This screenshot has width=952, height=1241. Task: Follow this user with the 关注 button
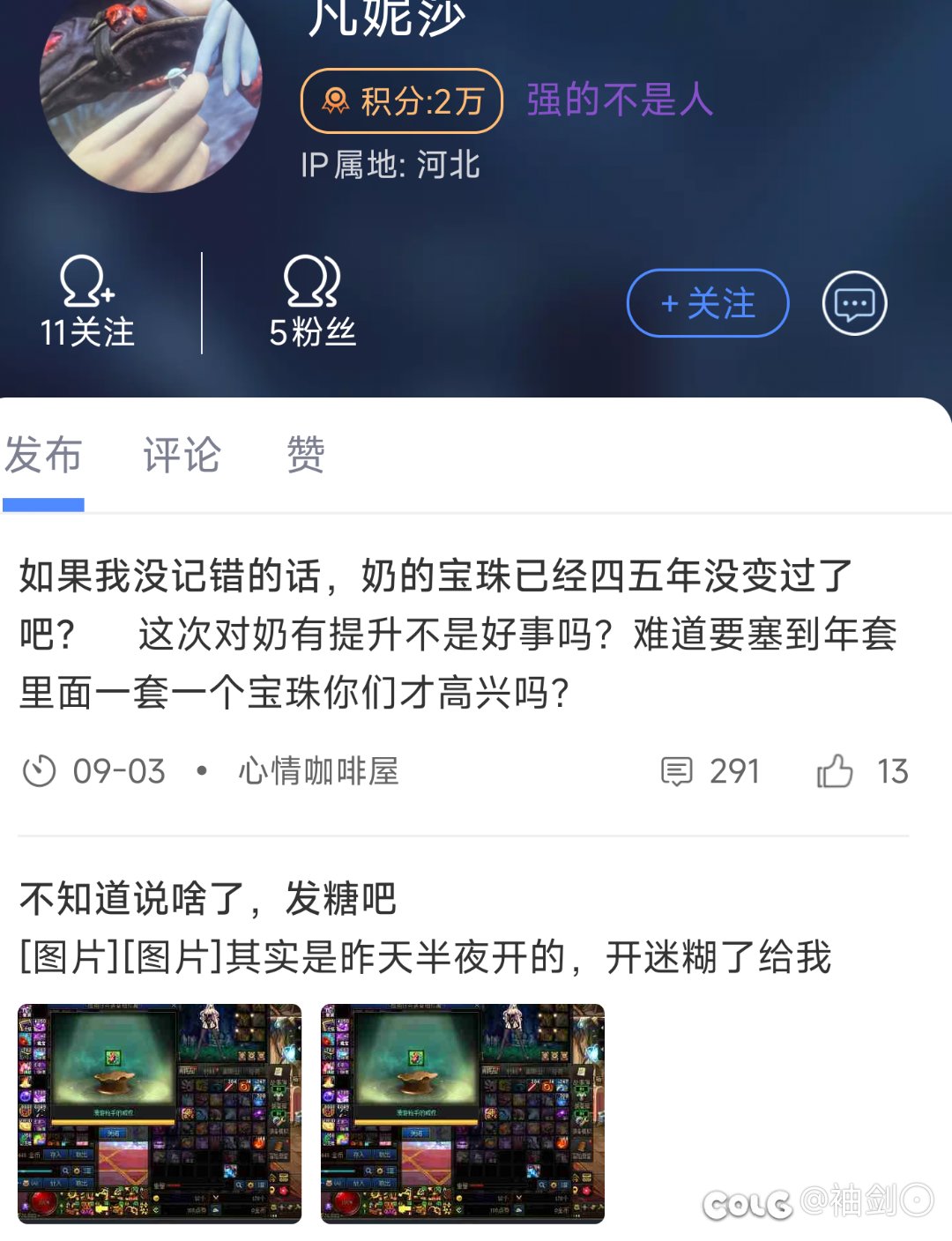(x=707, y=303)
